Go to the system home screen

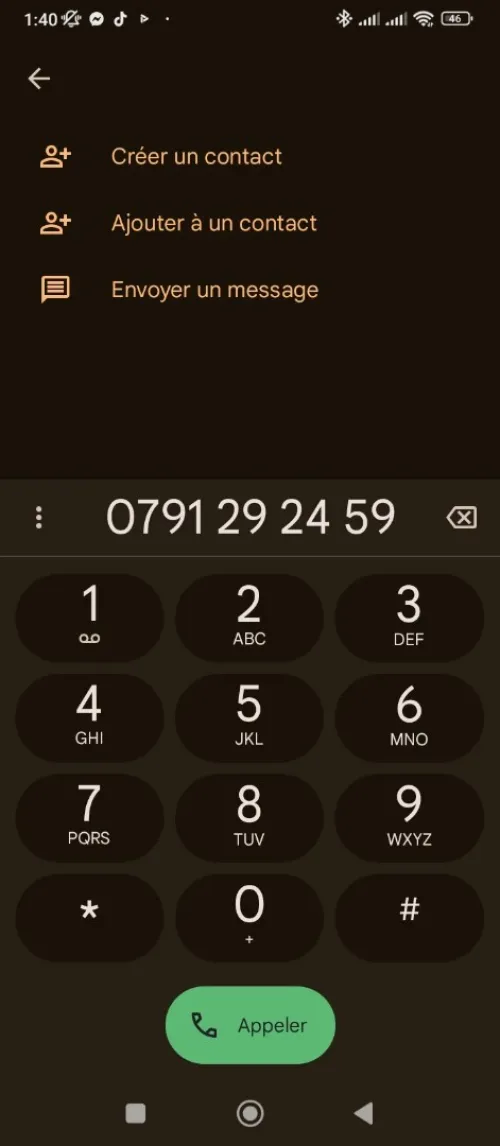click(x=250, y=1113)
